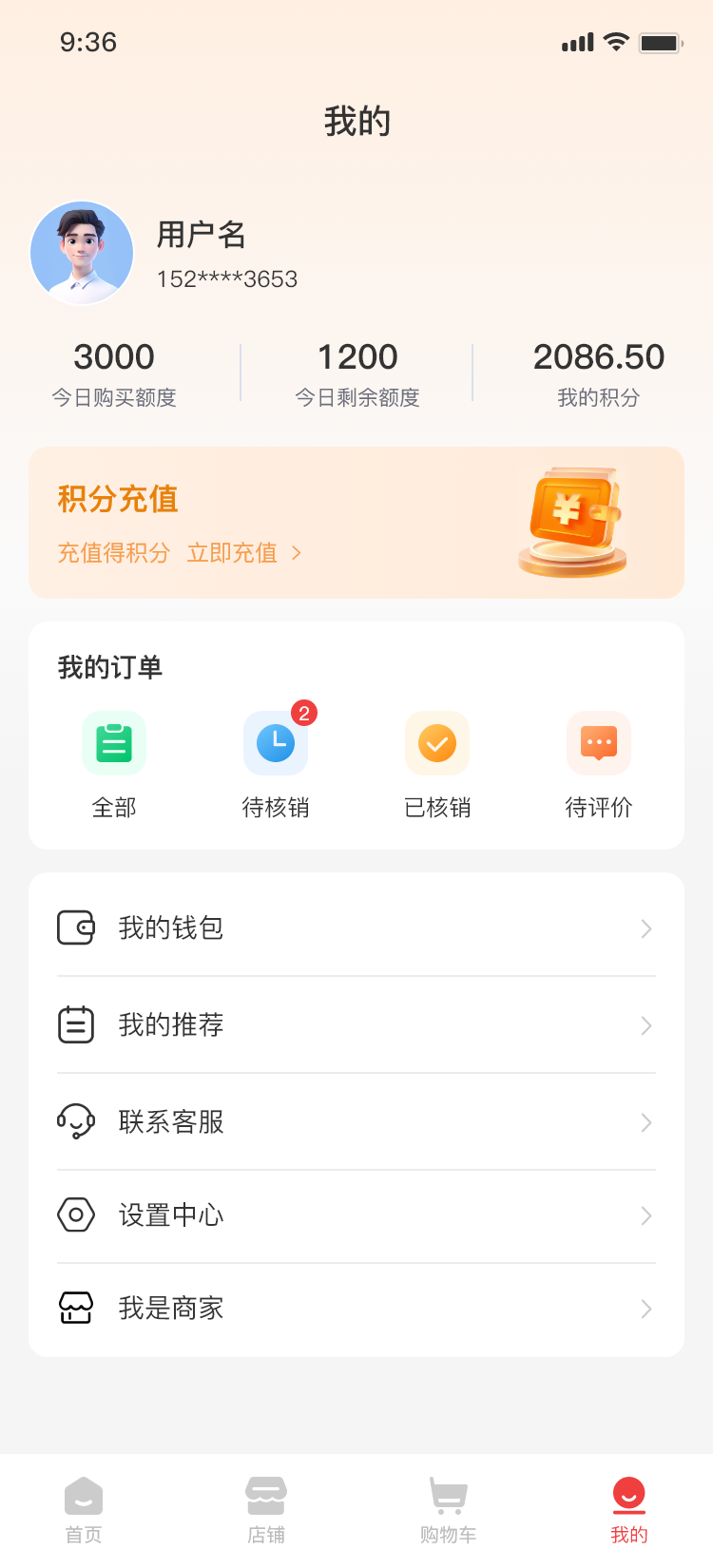The image size is (713, 1568).
Task: Click the 我的钱包 wallet icon
Action: pyautogui.click(x=76, y=928)
